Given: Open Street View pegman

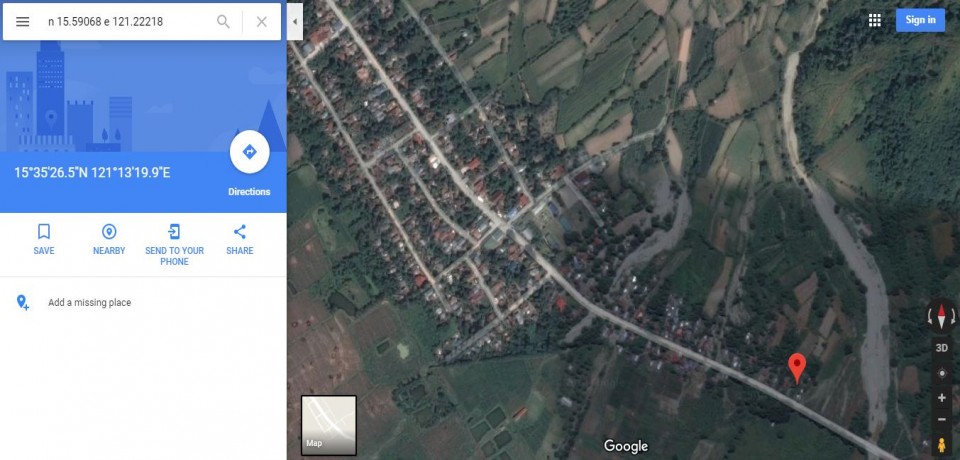Looking at the screenshot, I should pos(942,444).
